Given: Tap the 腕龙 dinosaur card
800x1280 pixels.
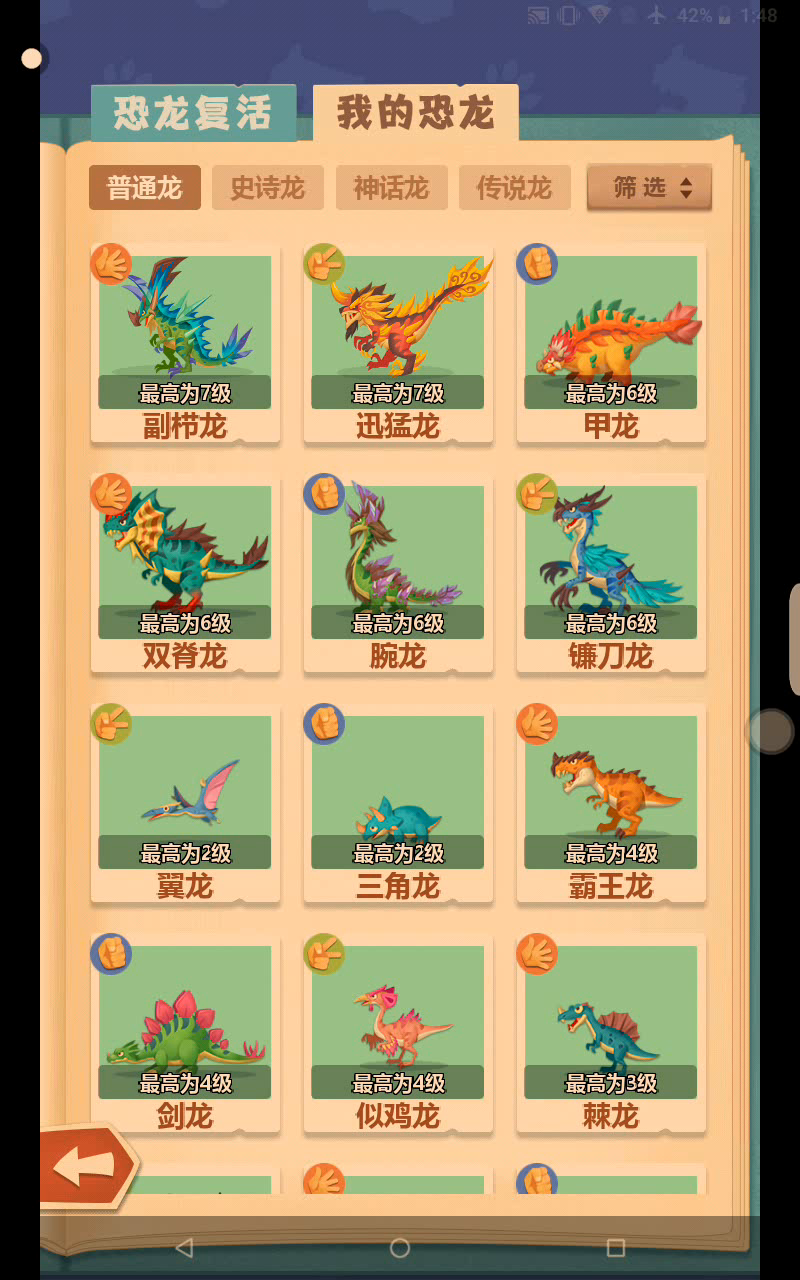Looking at the screenshot, I should (x=398, y=570).
